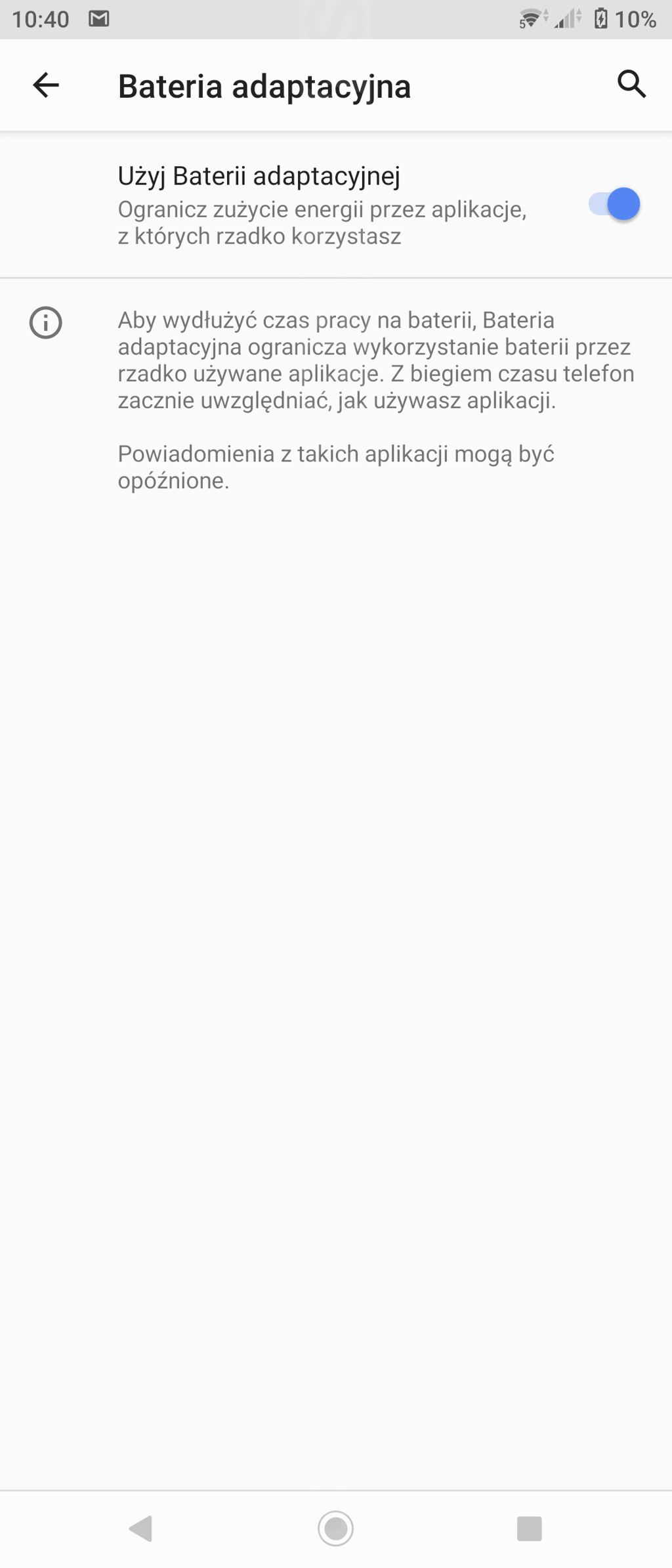This screenshot has width=672, height=1568.
Task: Tap the system home button
Action: tap(335, 1528)
